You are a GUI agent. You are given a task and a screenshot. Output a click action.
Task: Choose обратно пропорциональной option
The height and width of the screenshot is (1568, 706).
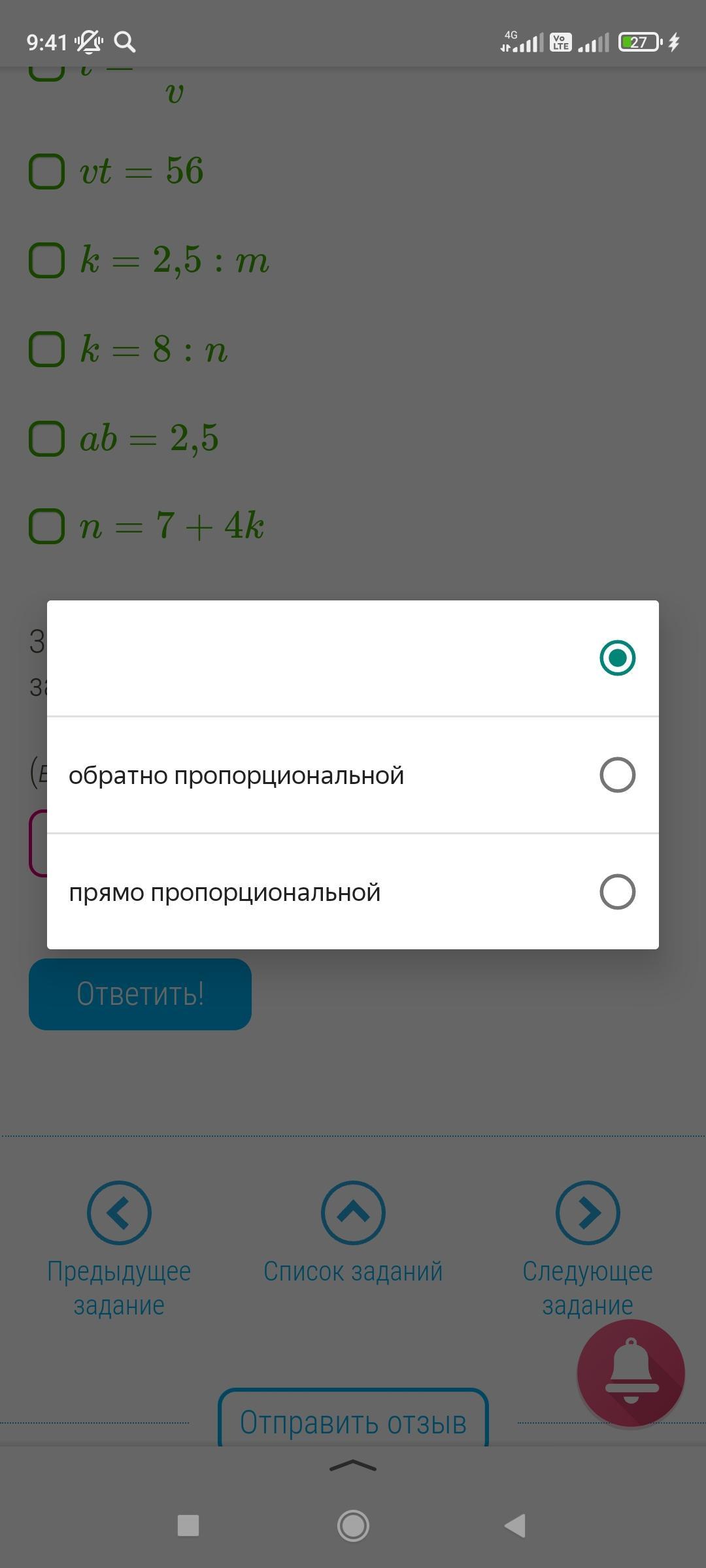click(x=353, y=775)
